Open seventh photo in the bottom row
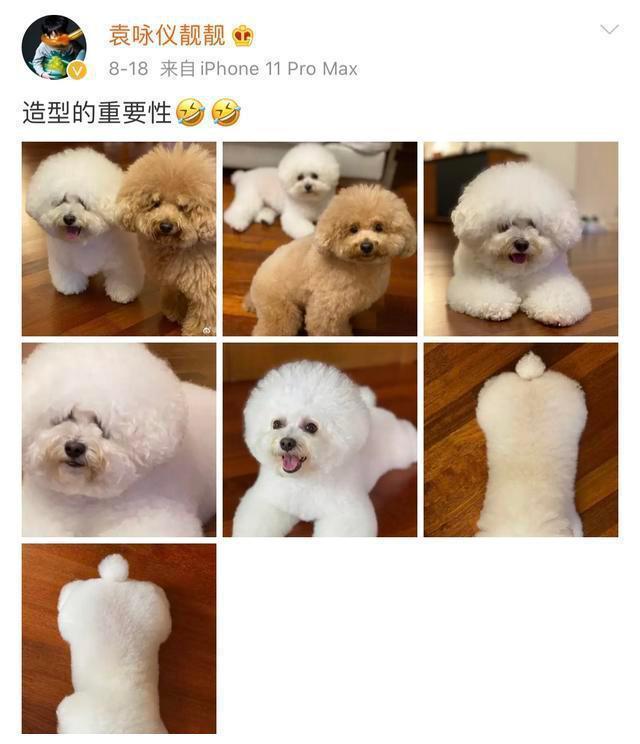Screen dimensions: 640x744 [119, 639]
